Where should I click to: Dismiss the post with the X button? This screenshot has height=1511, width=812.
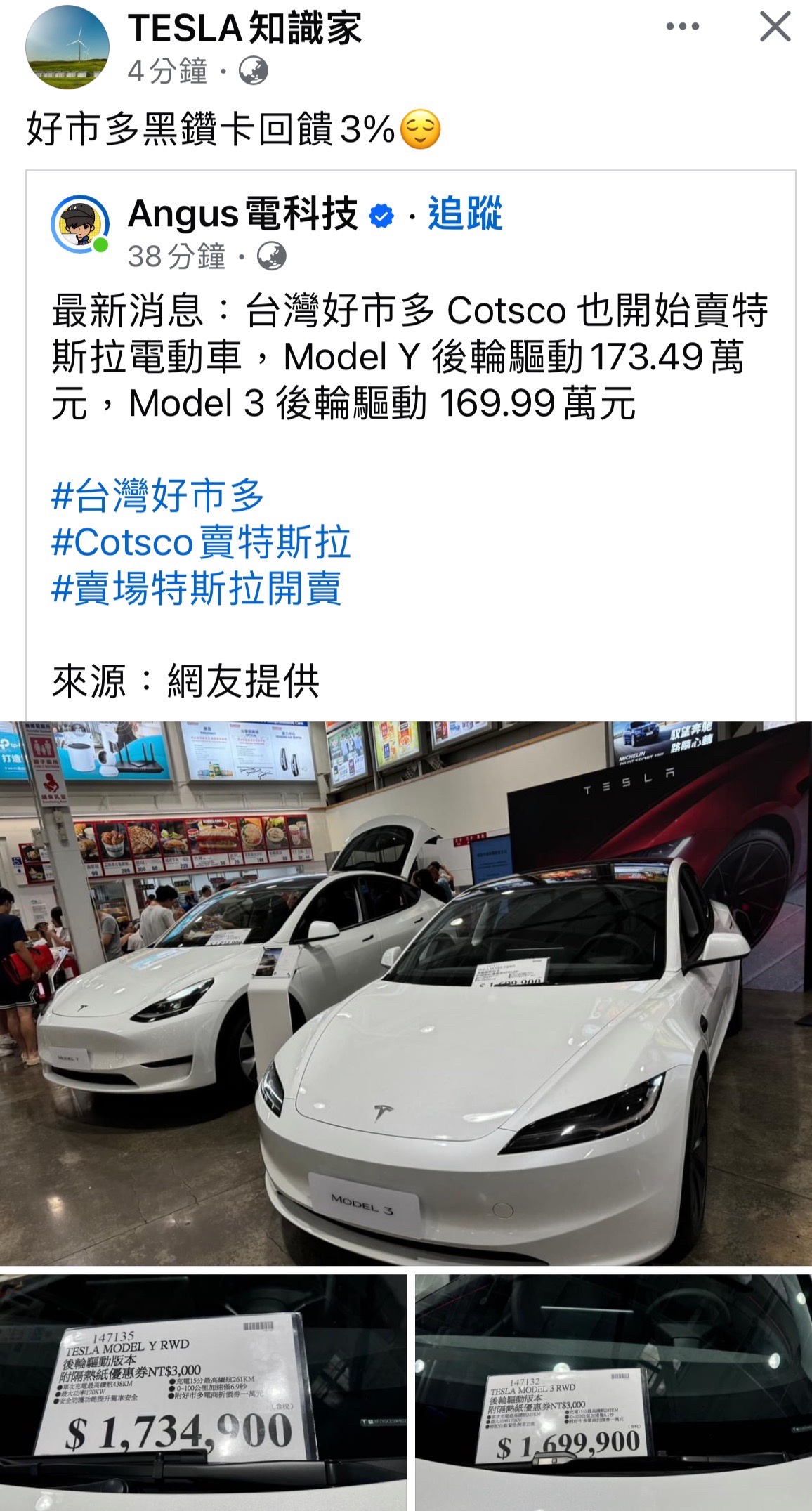775,27
